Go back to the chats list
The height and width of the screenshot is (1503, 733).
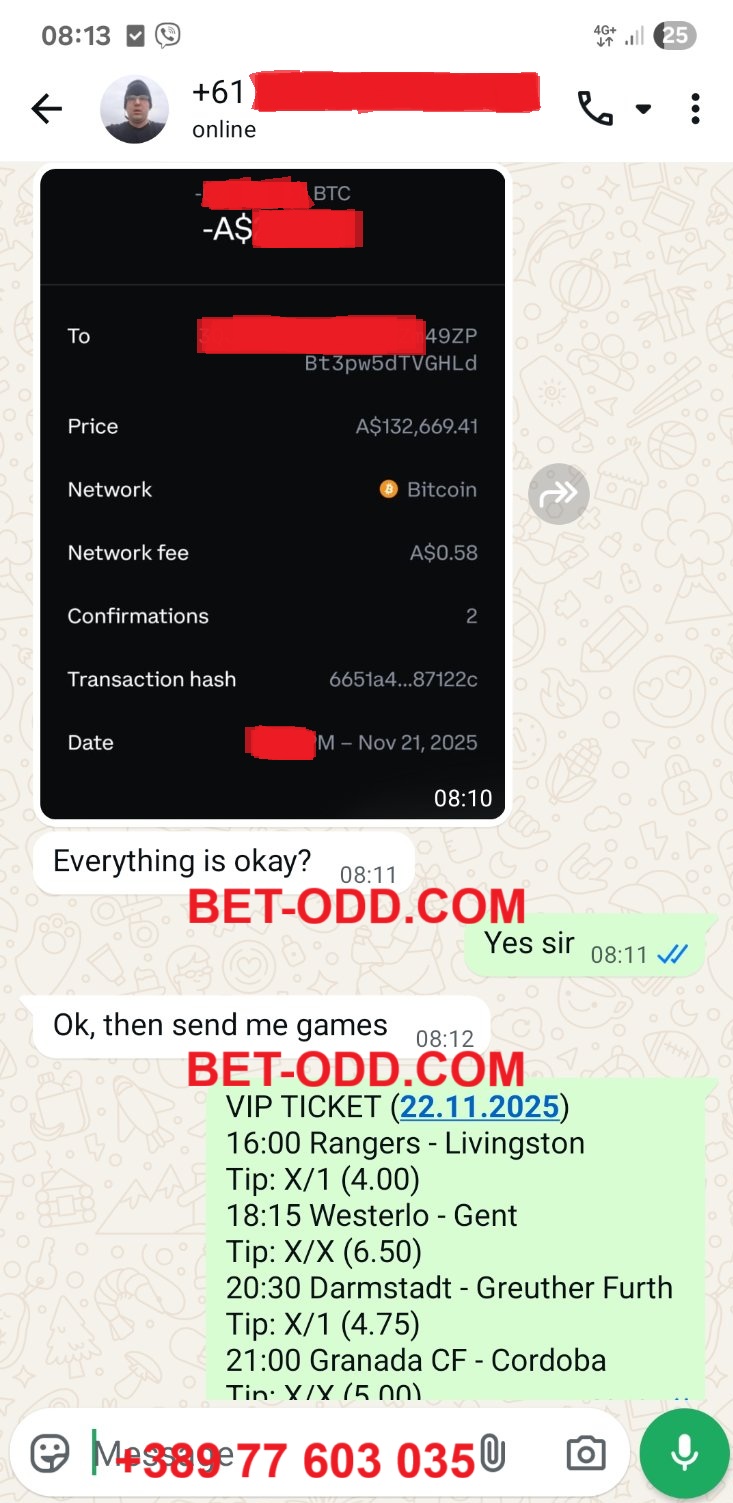coord(46,109)
